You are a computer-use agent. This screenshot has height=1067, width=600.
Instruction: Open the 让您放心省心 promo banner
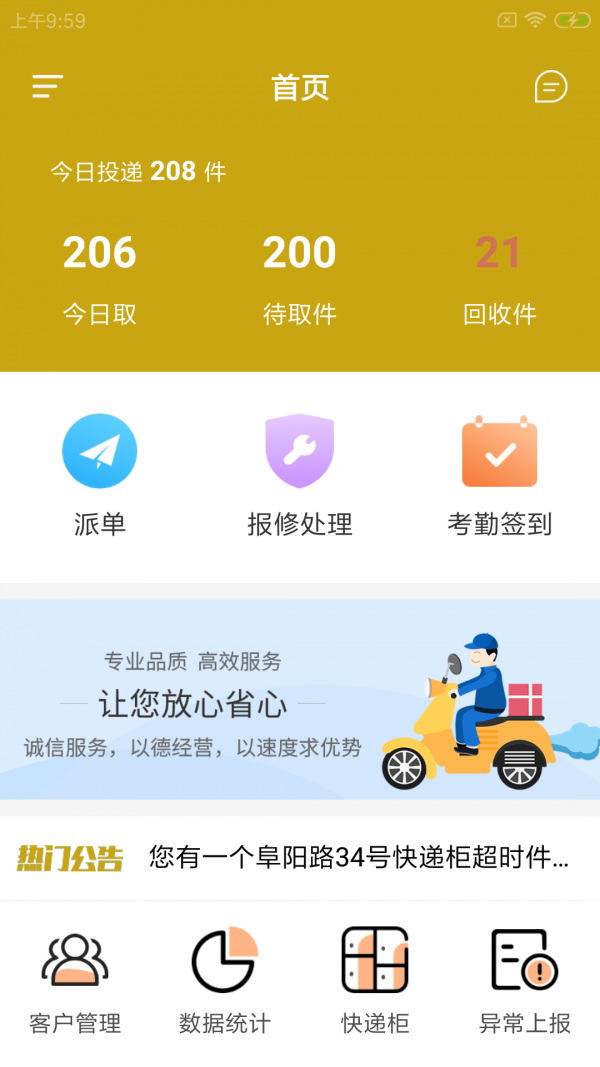[x=300, y=700]
